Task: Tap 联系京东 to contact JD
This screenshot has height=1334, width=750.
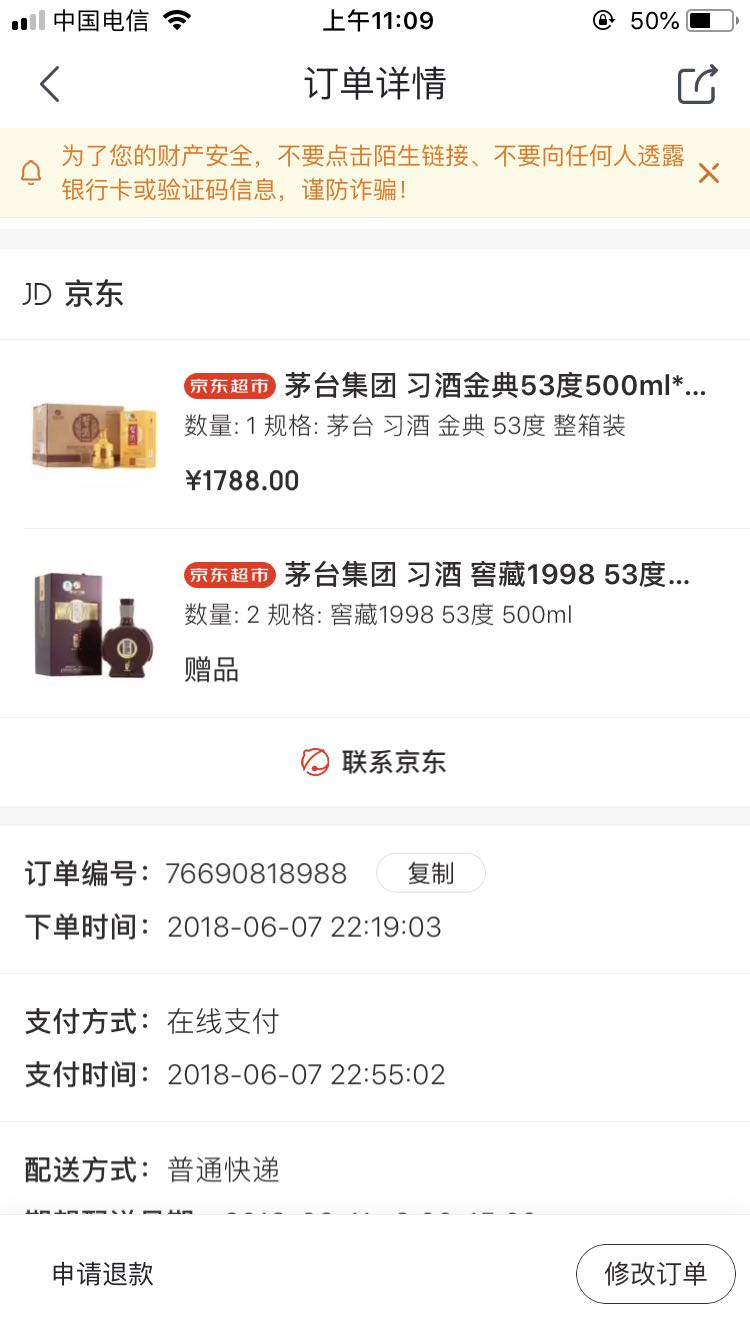Action: (x=374, y=762)
